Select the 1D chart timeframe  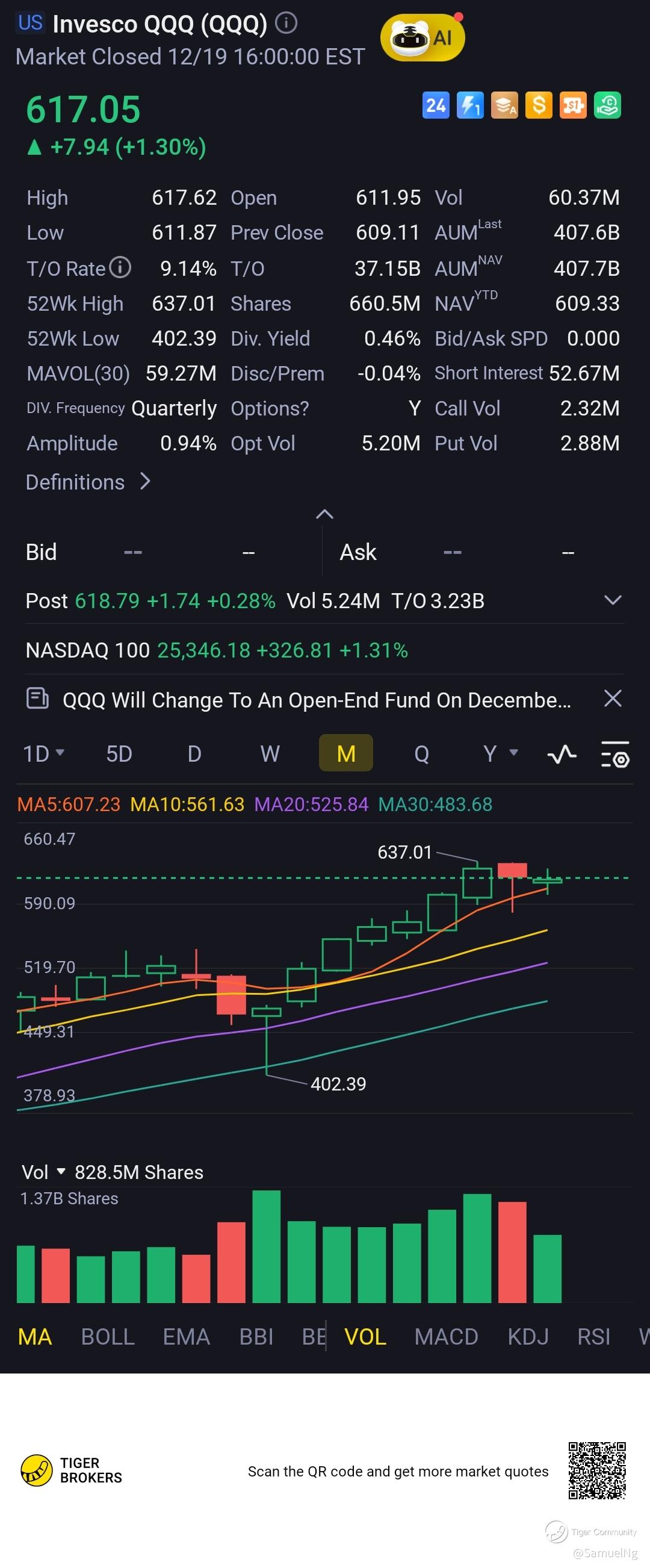[x=43, y=753]
